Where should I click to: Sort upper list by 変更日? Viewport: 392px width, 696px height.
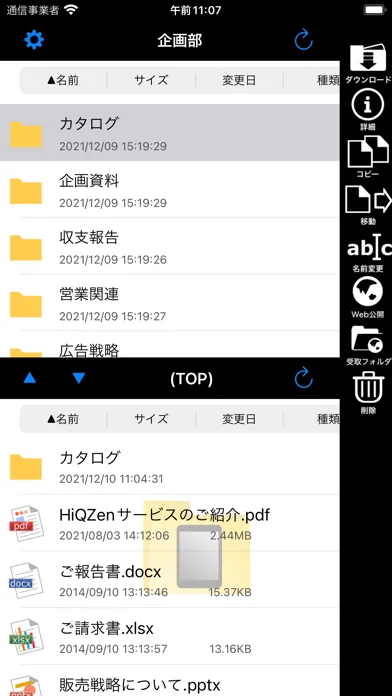click(239, 80)
